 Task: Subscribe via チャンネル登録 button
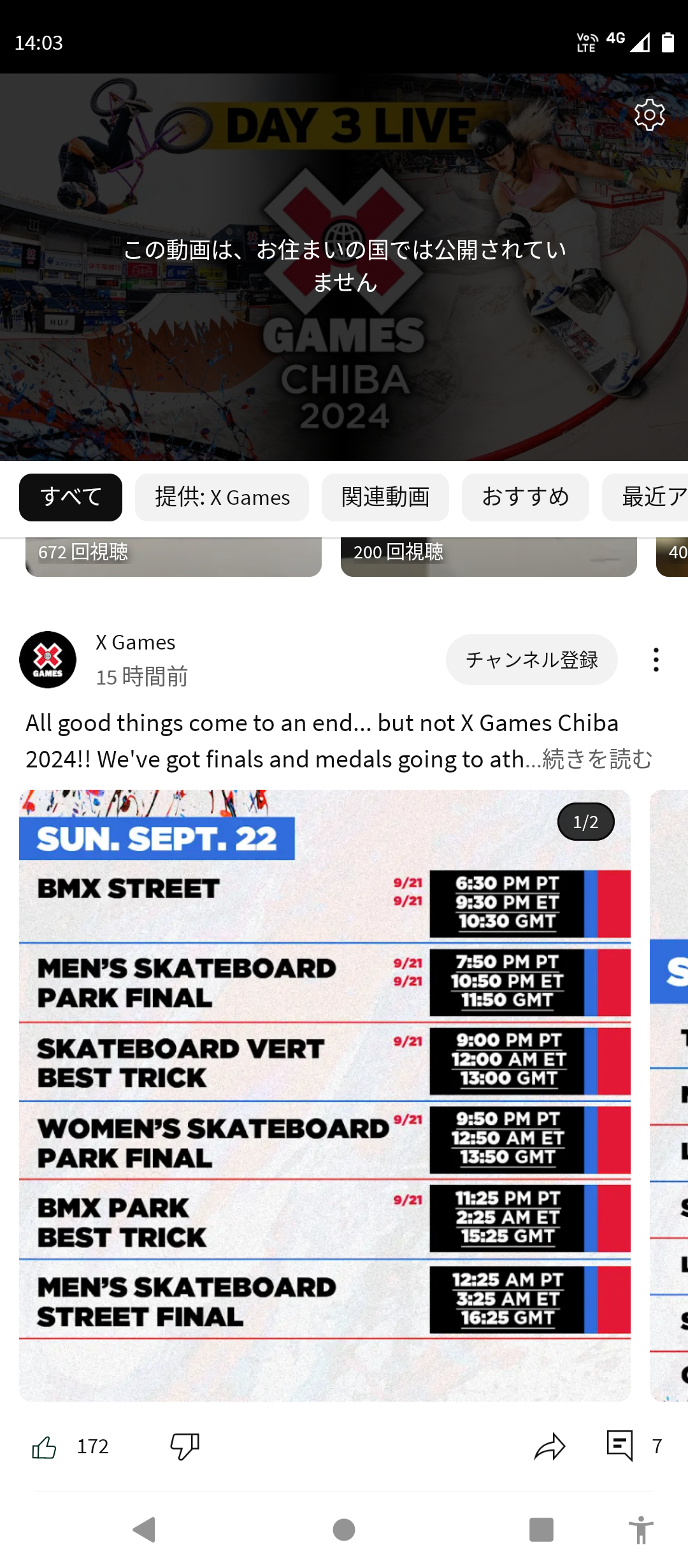pos(531,660)
